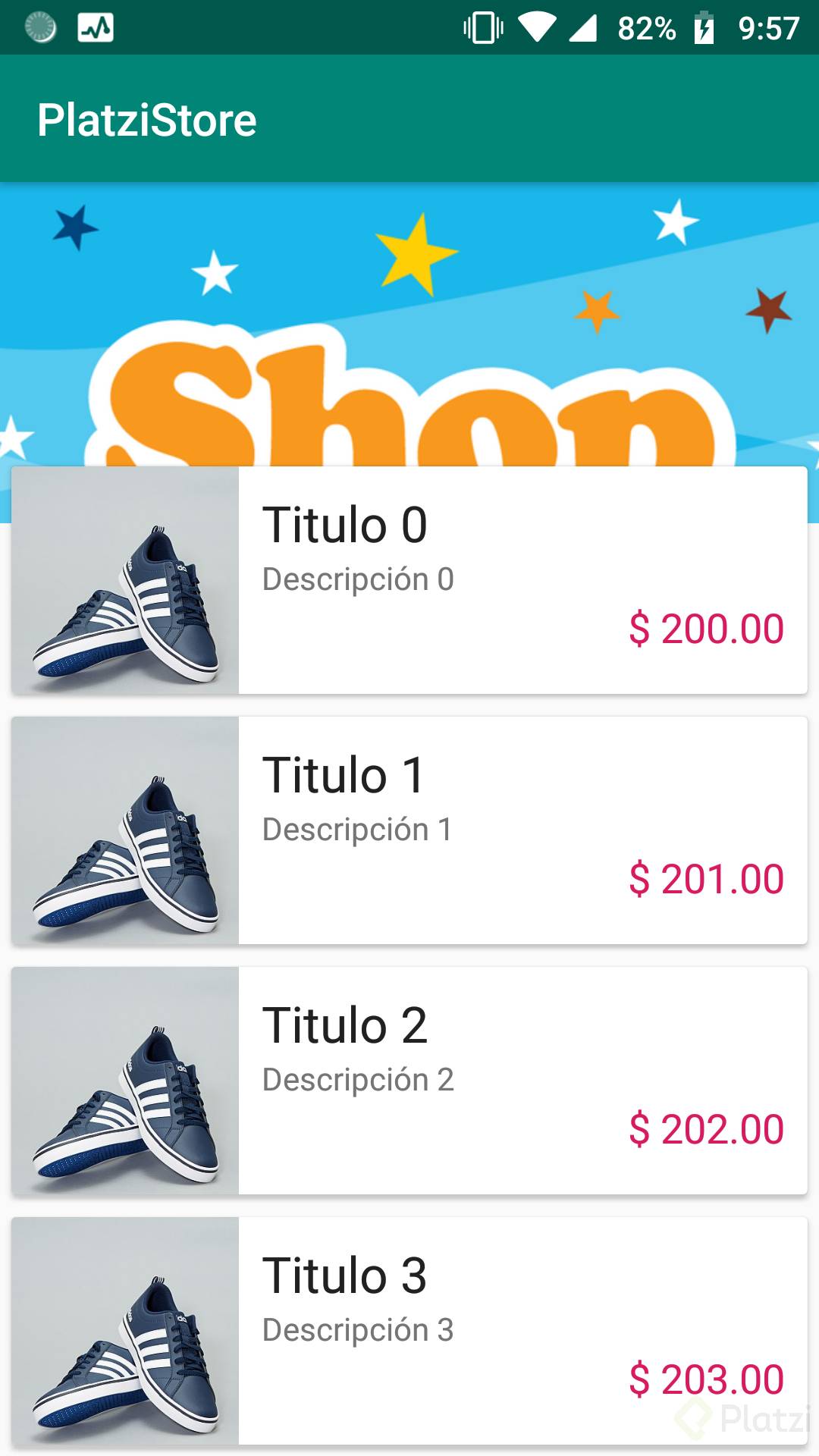Tap the vibration mode status icon
This screenshot has height=1456, width=819.
(481, 29)
